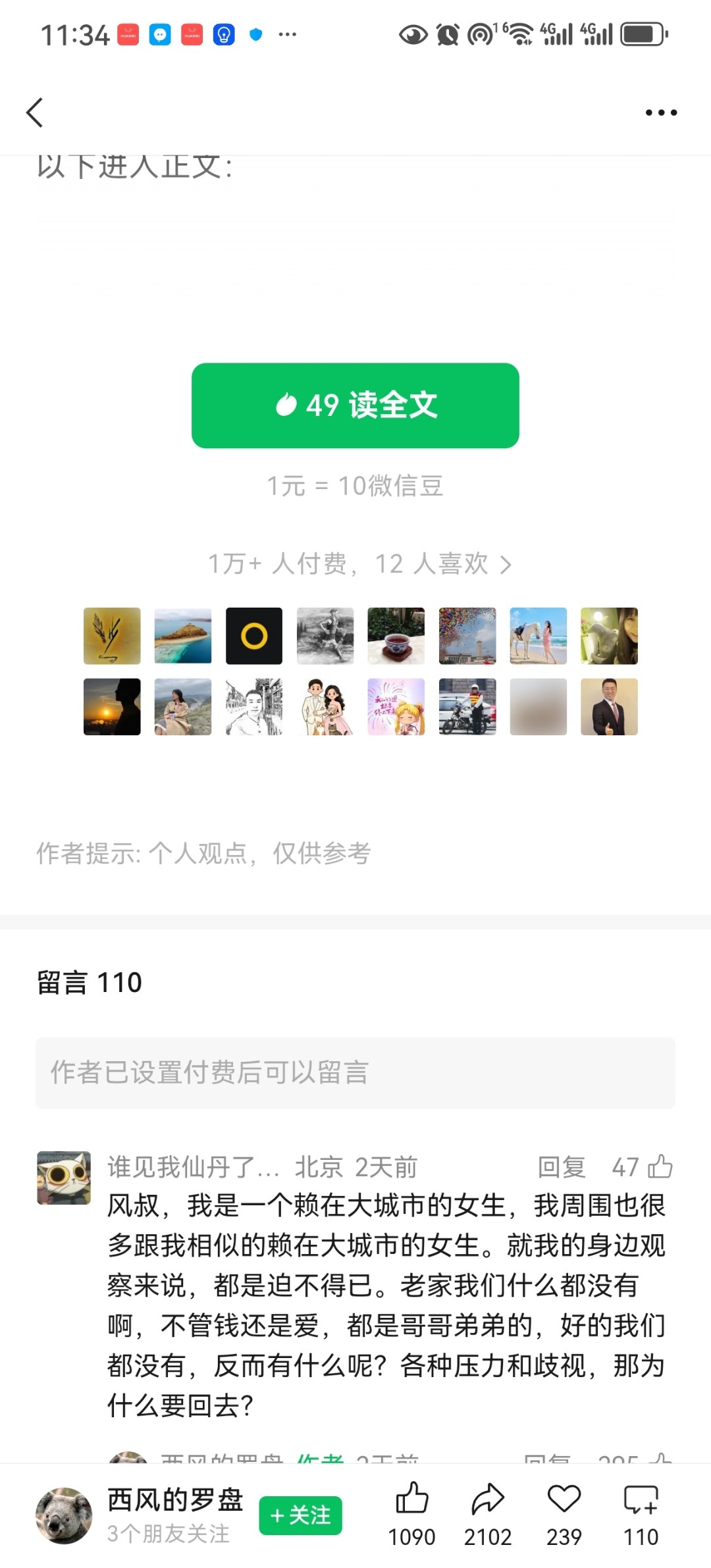This screenshot has height=1568, width=711.
Task: Reply to 谁见我仙丹了's comment
Action: [x=562, y=1167]
